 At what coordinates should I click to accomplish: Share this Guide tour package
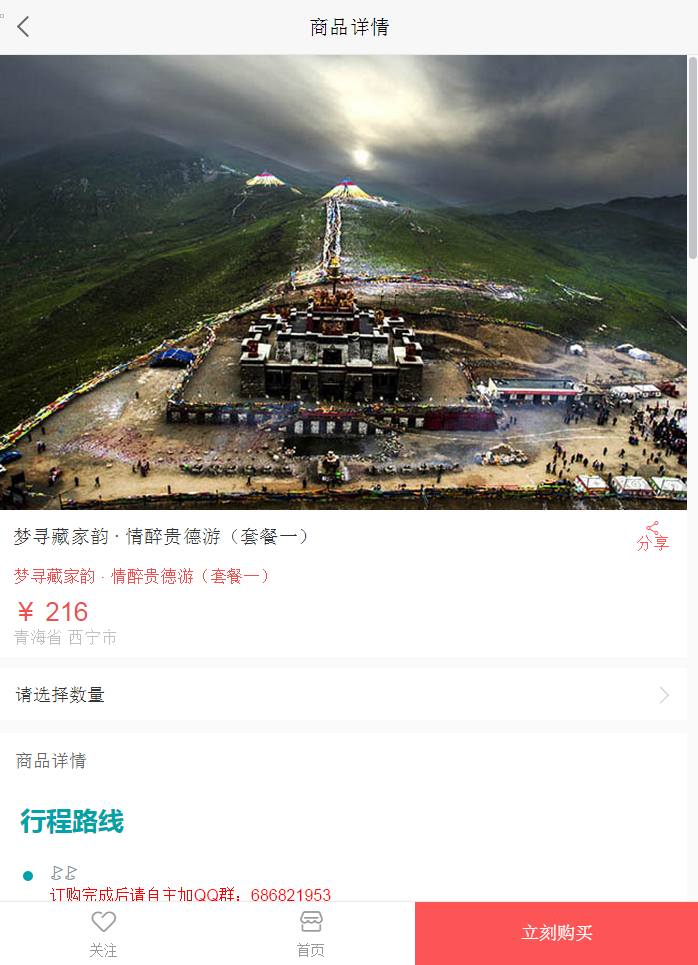click(x=652, y=536)
